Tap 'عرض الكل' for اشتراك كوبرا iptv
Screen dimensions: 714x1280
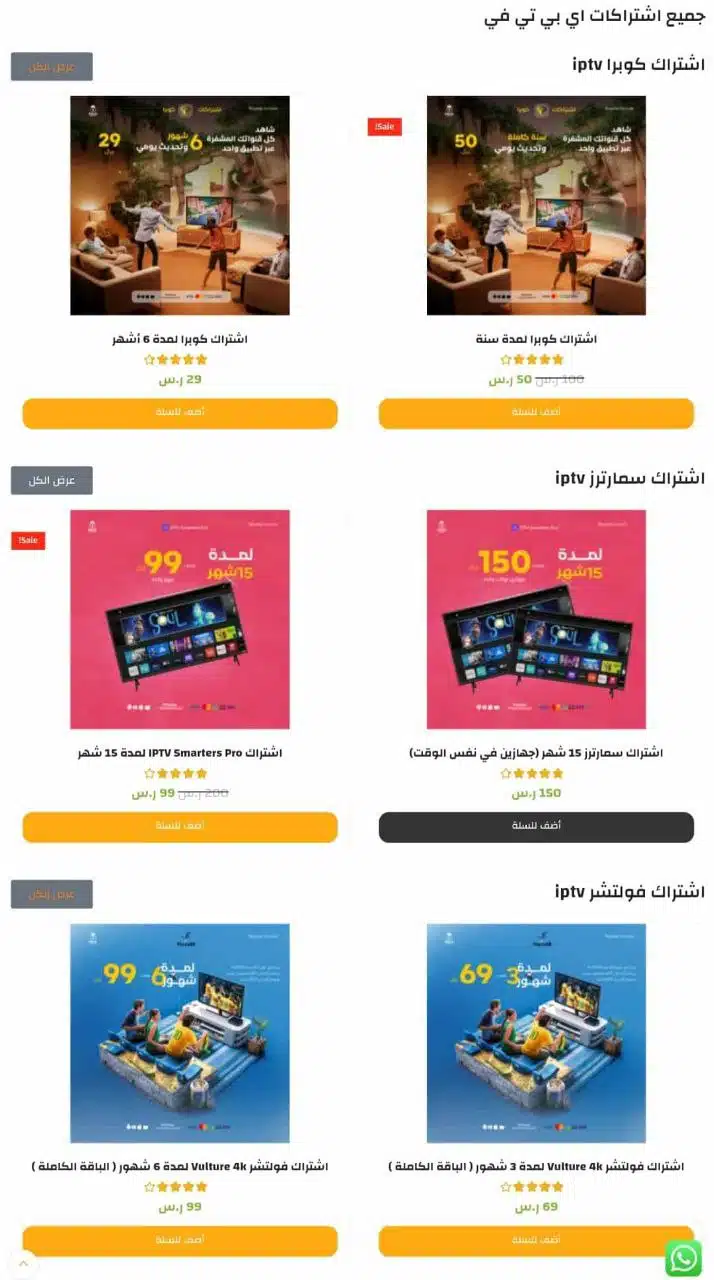52,67
